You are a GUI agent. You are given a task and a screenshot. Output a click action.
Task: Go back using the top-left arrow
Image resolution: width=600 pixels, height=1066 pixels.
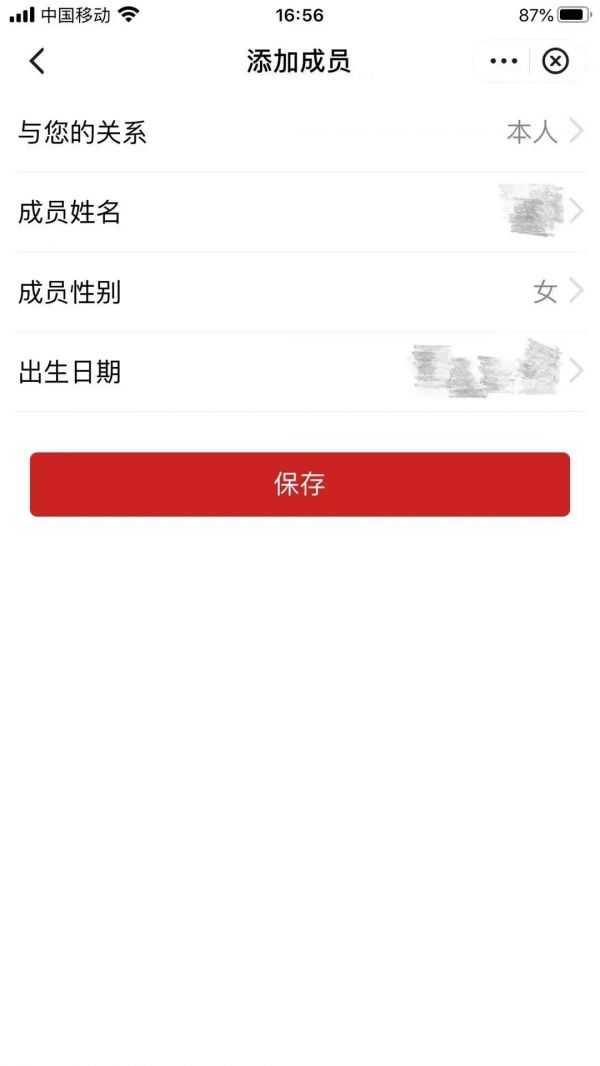pyautogui.click(x=37, y=62)
